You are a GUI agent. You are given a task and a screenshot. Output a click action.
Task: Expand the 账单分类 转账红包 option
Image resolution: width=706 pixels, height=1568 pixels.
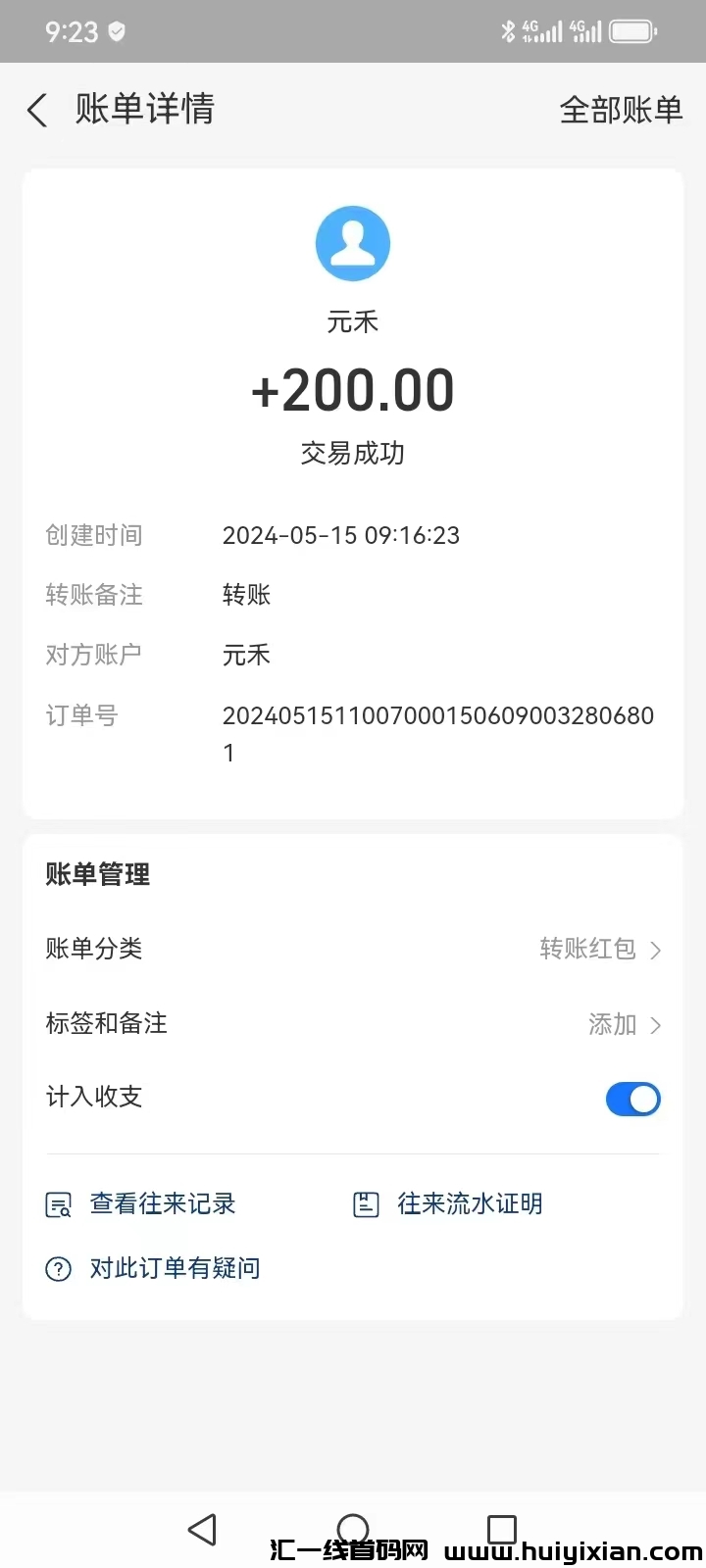588,950
